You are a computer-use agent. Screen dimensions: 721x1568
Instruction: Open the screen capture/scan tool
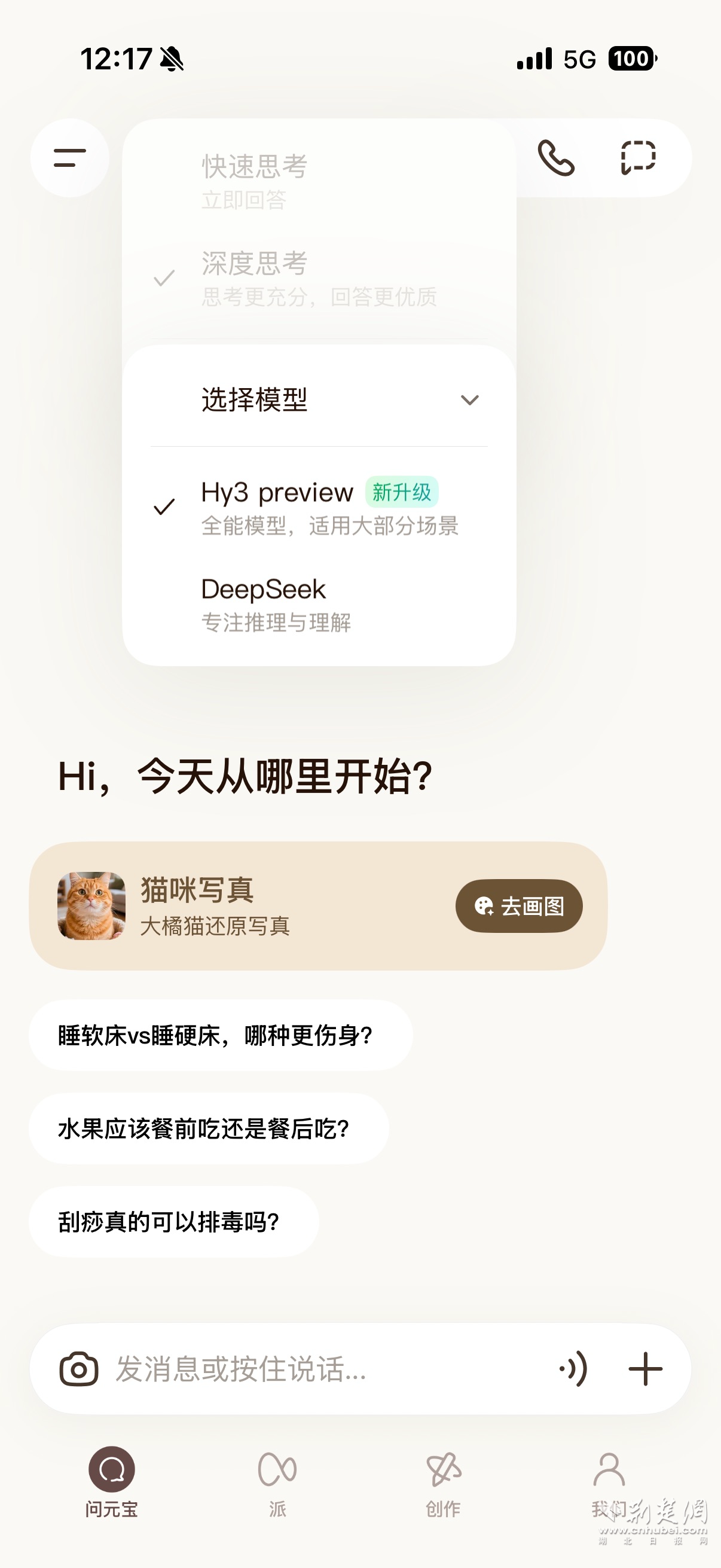(x=640, y=158)
